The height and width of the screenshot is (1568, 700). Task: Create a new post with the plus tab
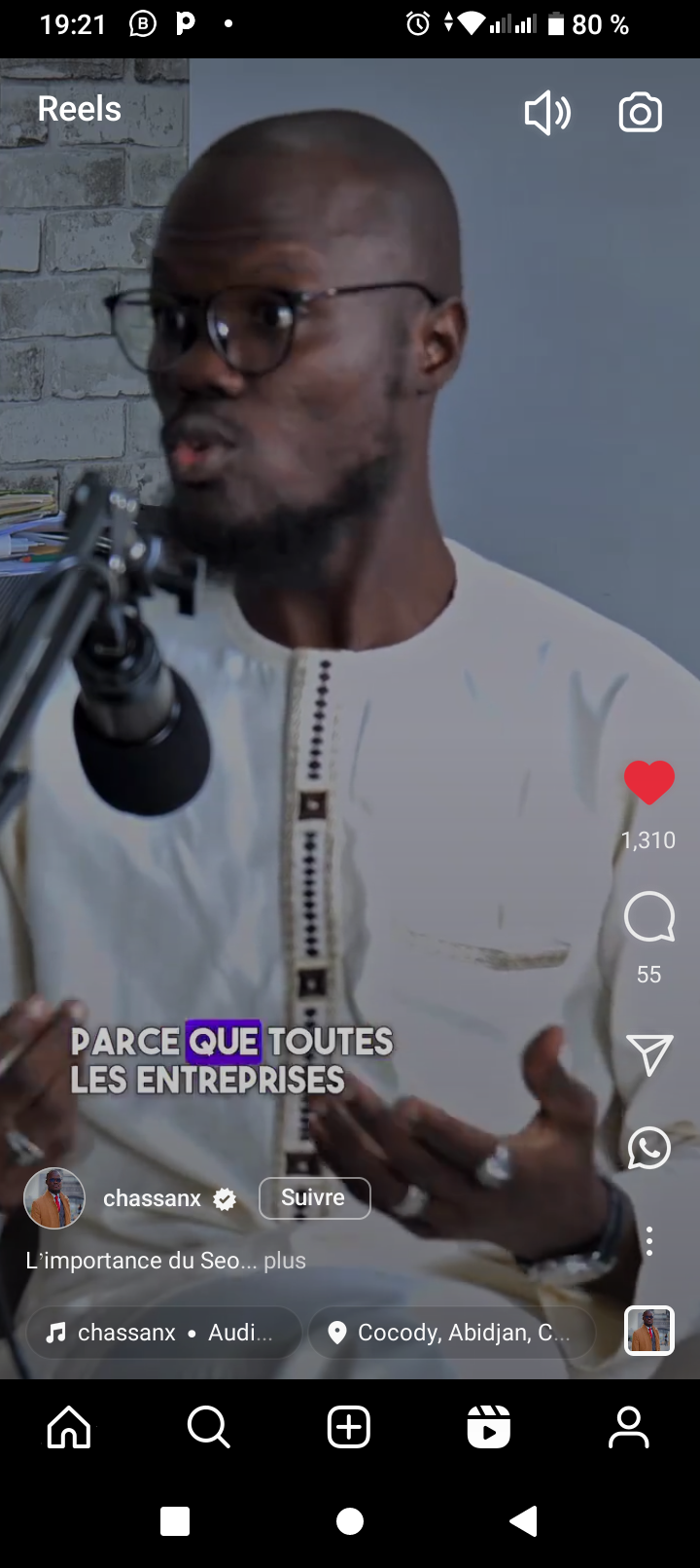[349, 1428]
